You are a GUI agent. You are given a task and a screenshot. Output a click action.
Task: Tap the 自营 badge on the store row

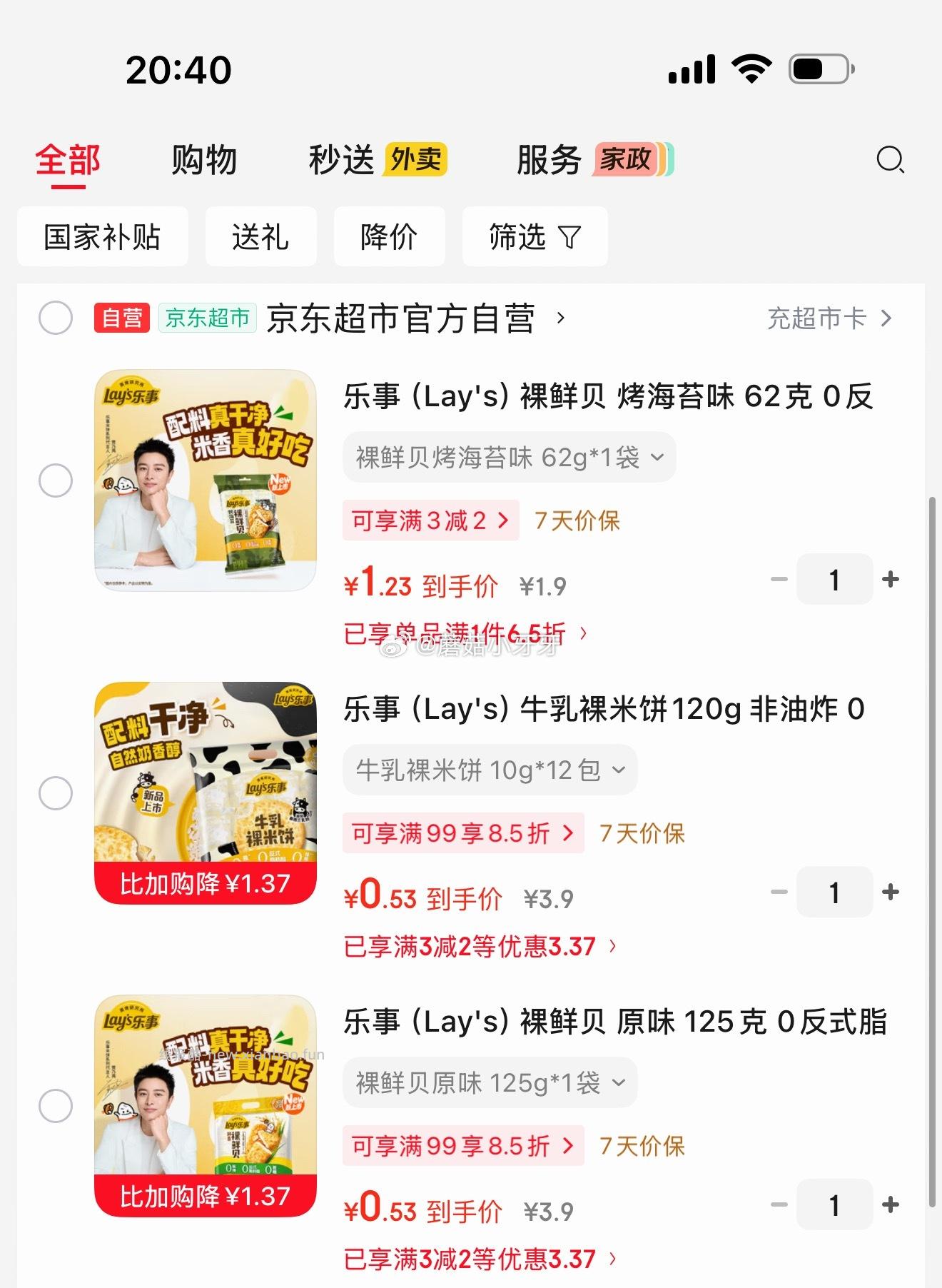coord(121,318)
